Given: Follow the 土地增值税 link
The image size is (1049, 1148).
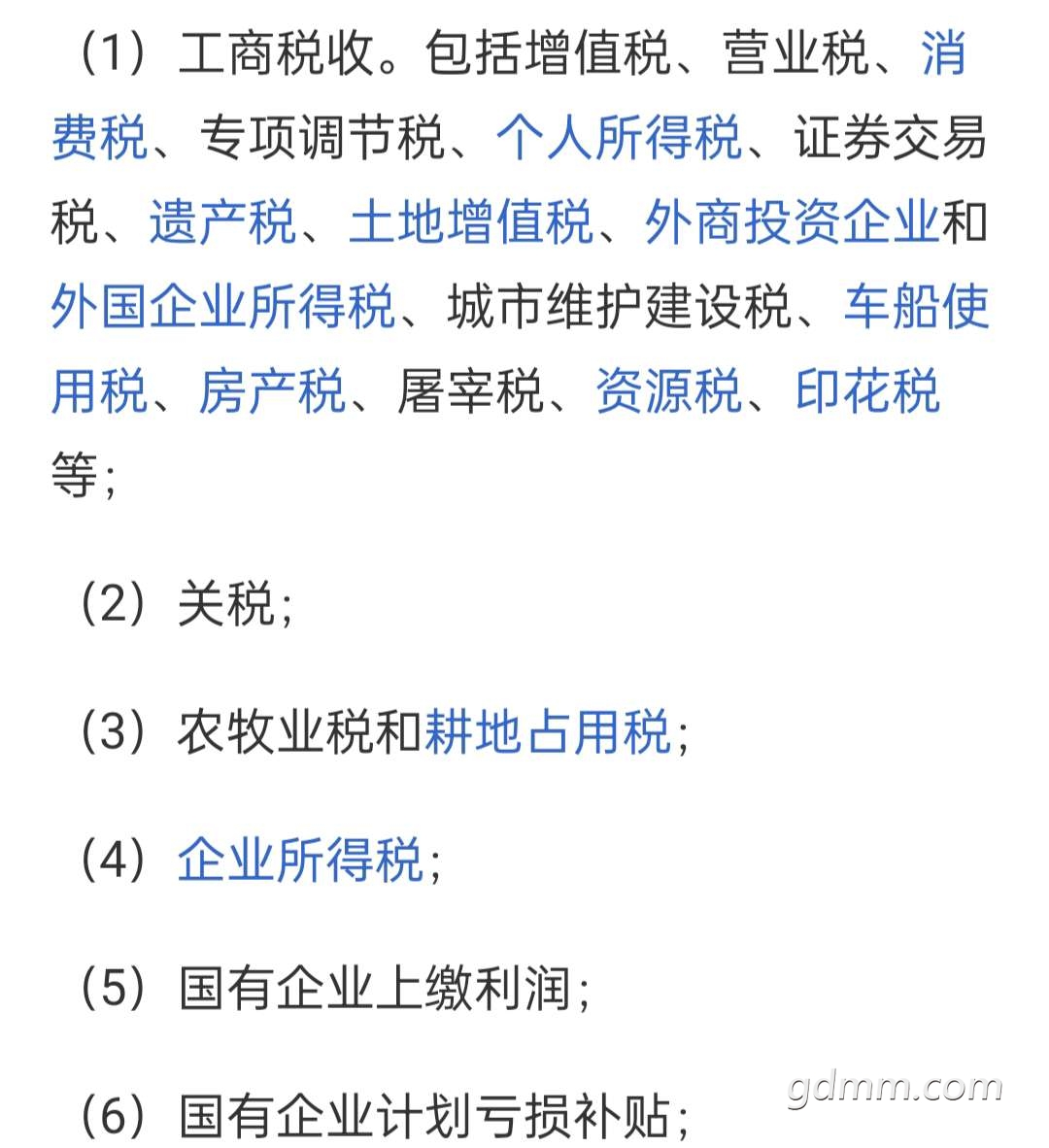Looking at the screenshot, I should click(x=470, y=221).
